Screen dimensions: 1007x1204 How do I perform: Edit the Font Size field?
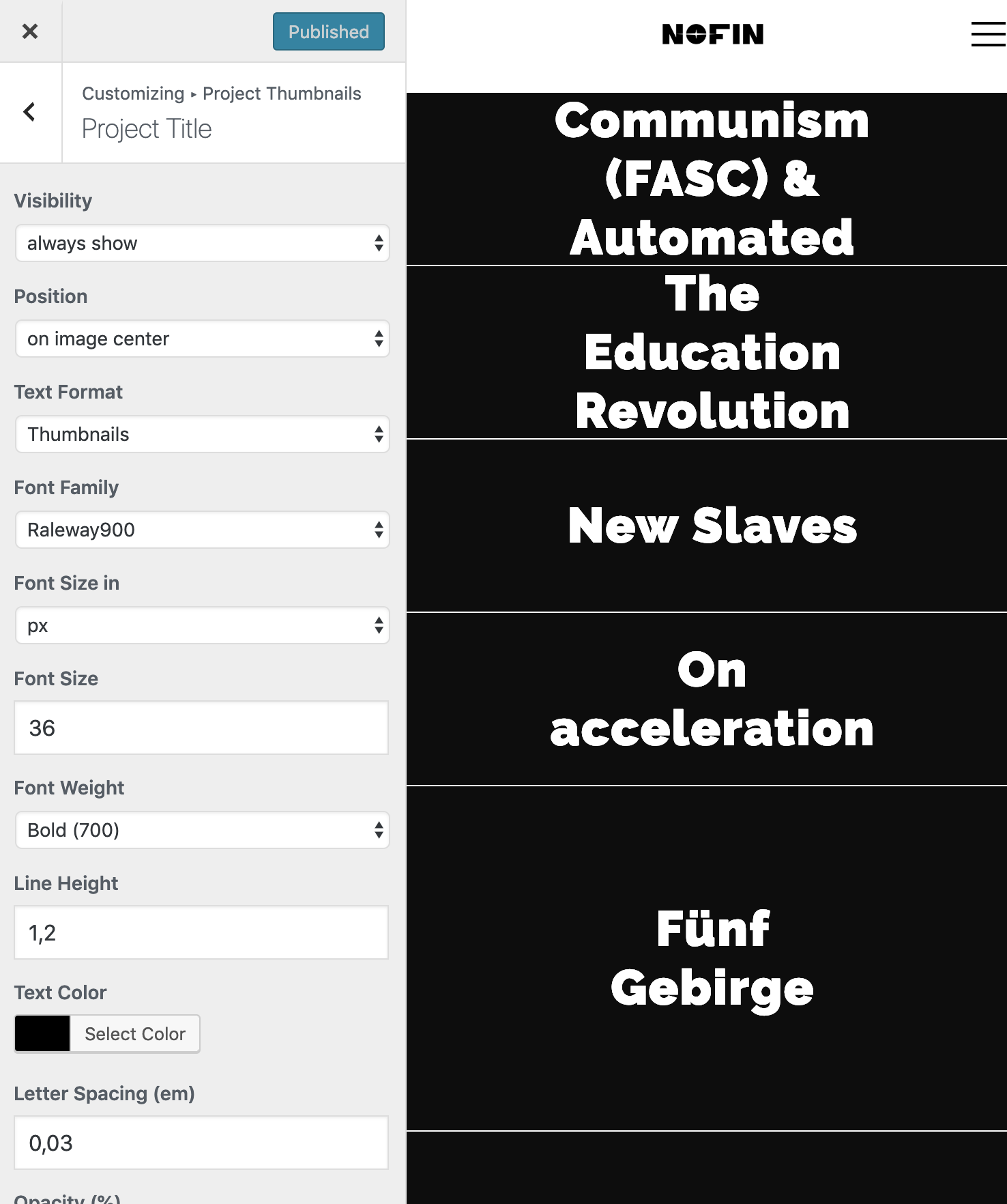[201, 728]
